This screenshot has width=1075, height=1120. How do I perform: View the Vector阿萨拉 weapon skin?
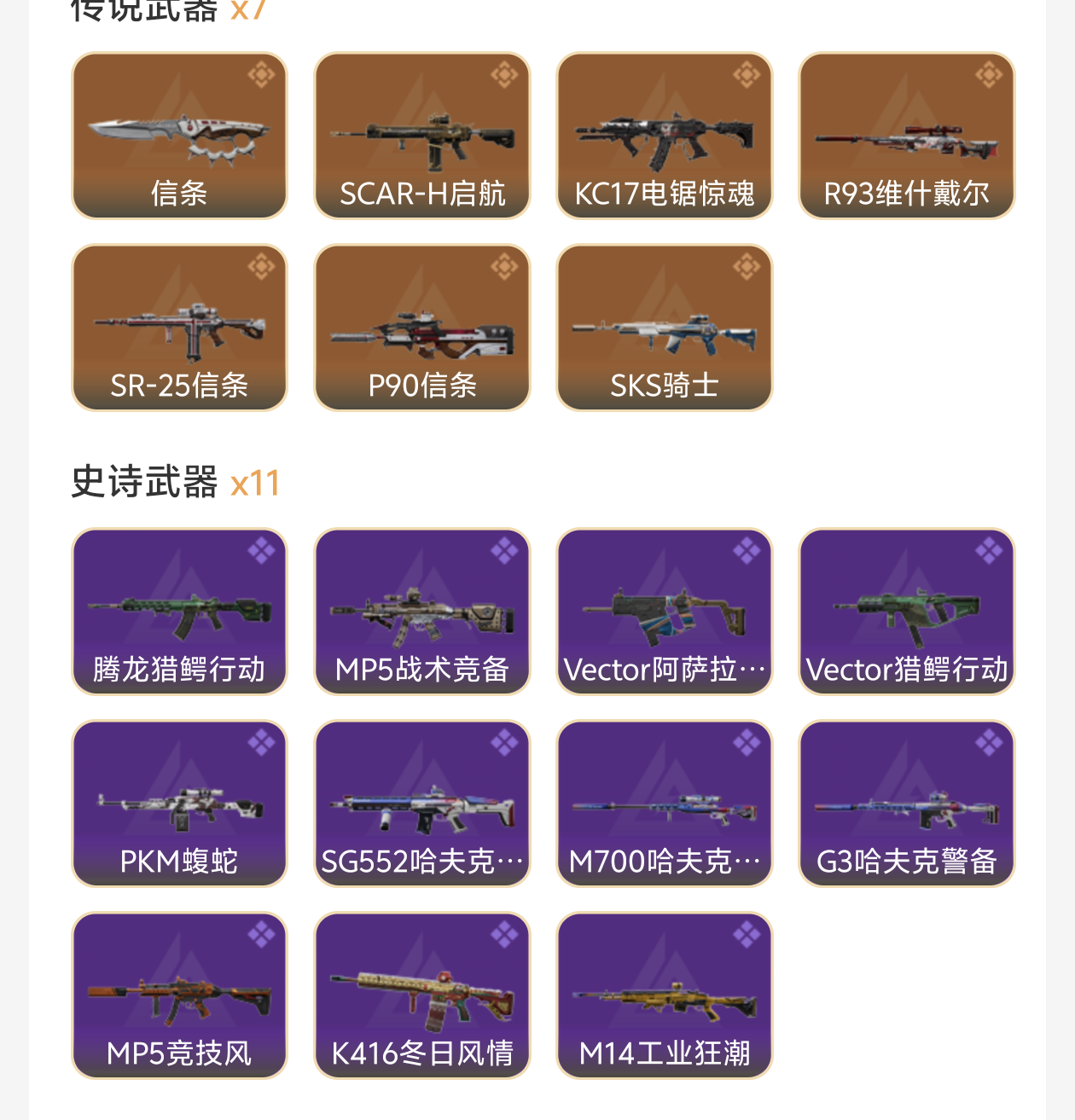pyautogui.click(x=665, y=612)
